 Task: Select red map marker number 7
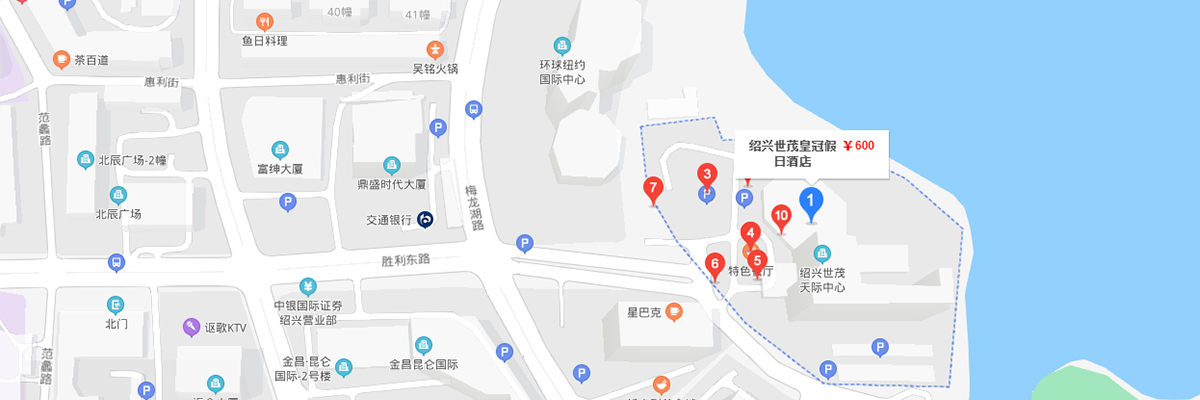[653, 187]
